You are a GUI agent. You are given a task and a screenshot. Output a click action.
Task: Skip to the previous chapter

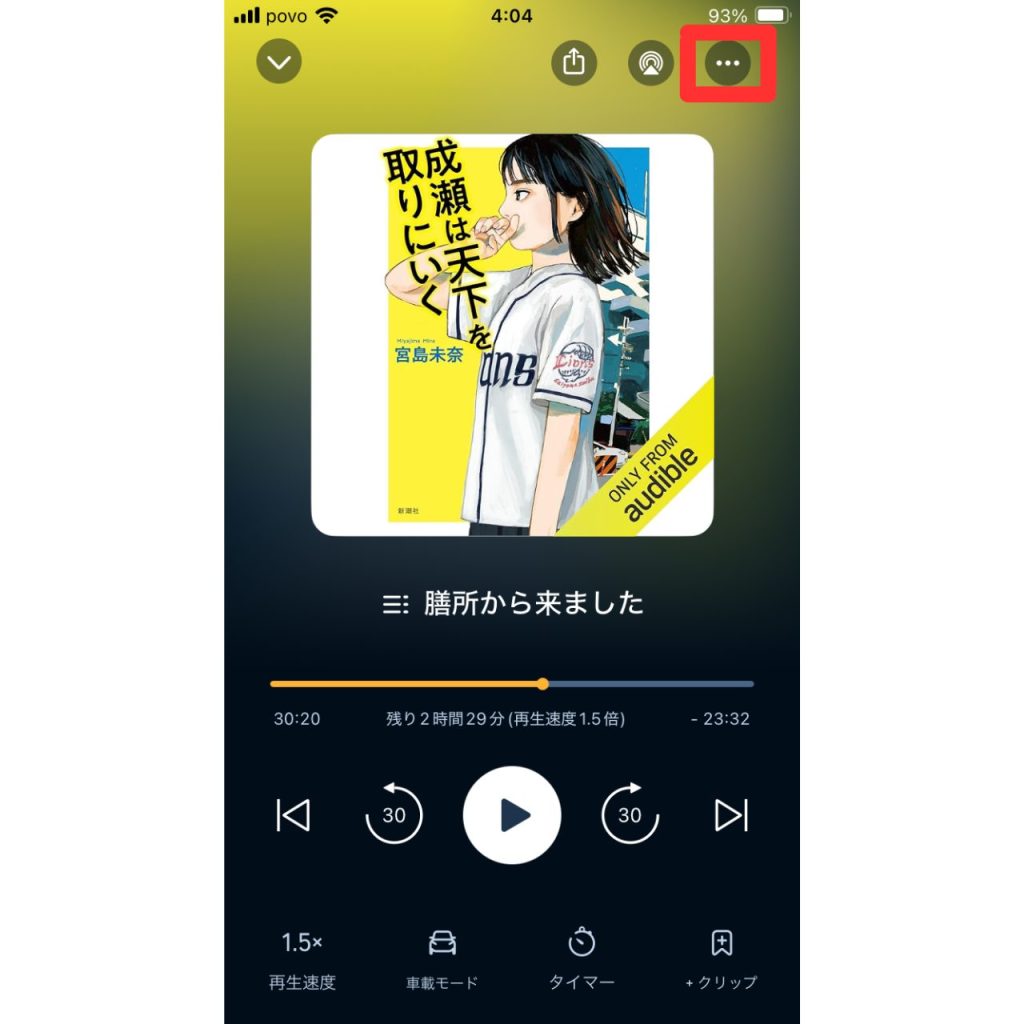click(293, 815)
